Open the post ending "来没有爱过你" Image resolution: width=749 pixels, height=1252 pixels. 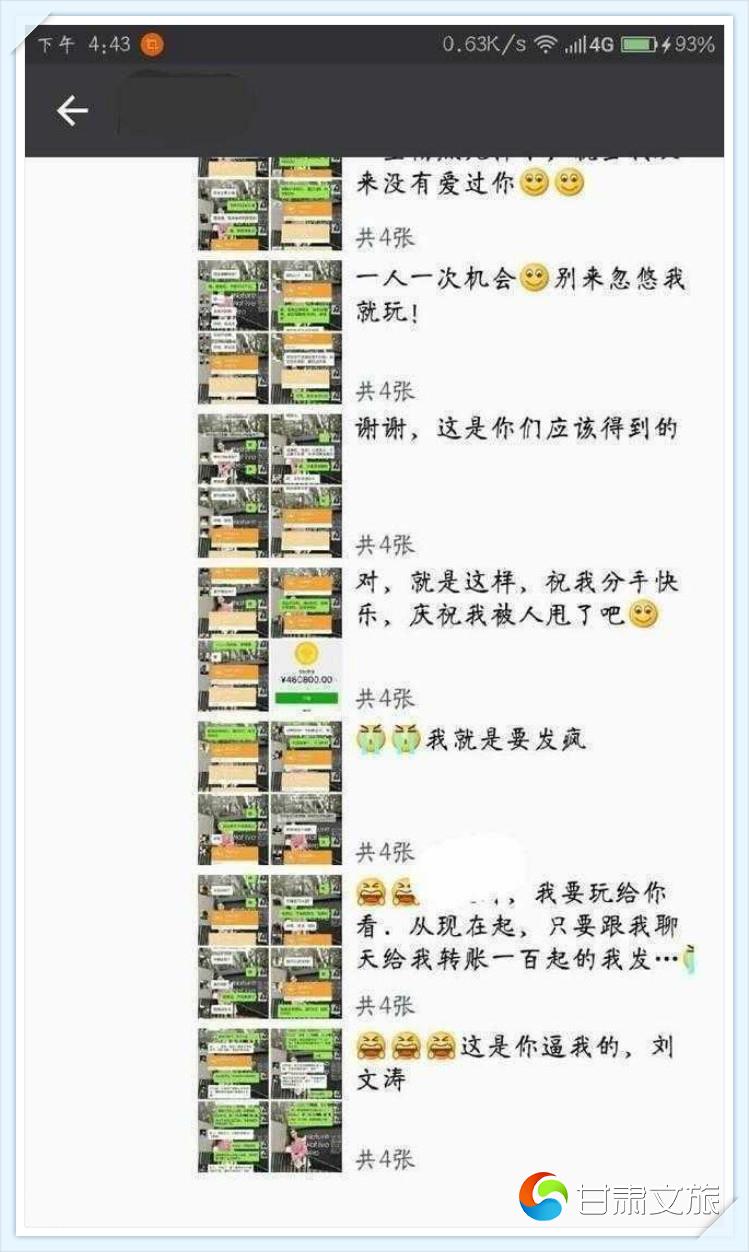pos(470,184)
